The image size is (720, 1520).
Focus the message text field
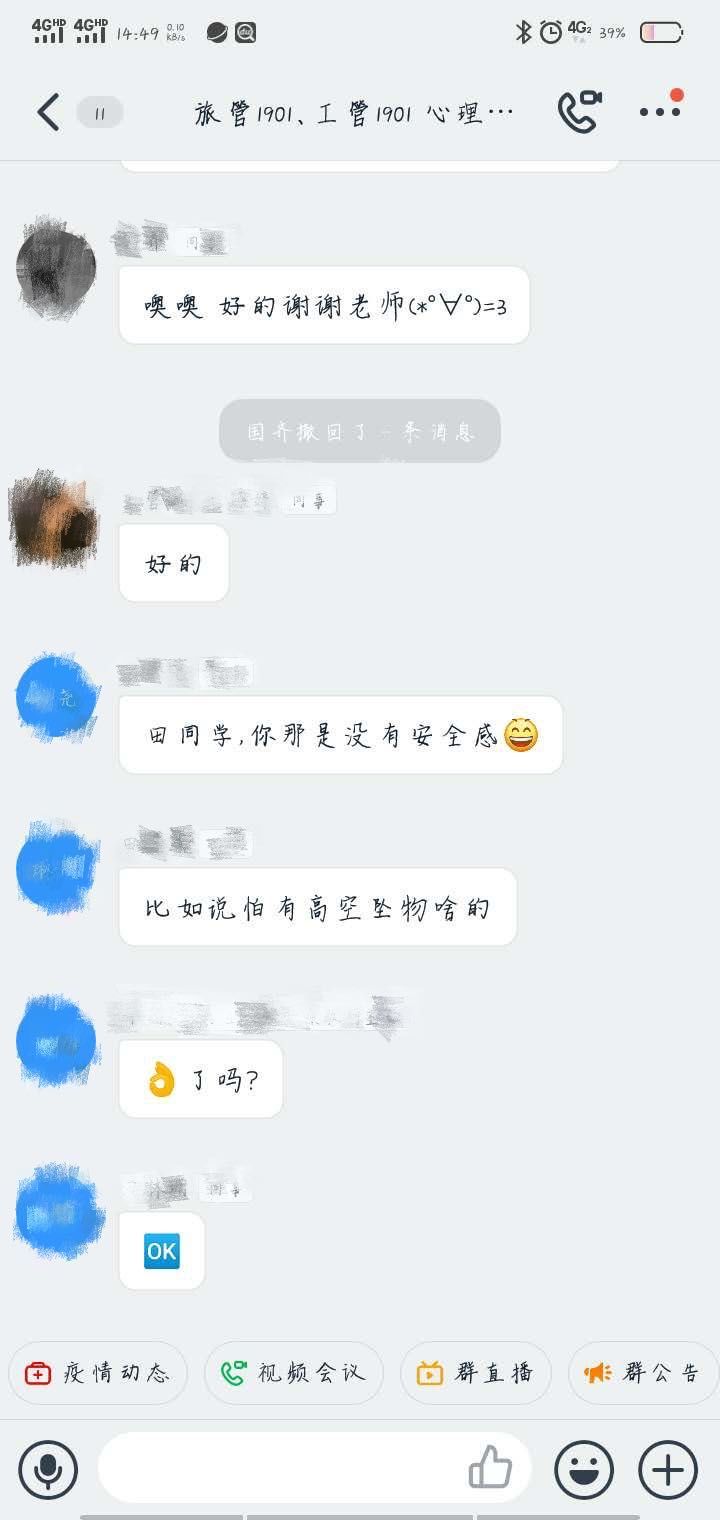coord(280,1469)
